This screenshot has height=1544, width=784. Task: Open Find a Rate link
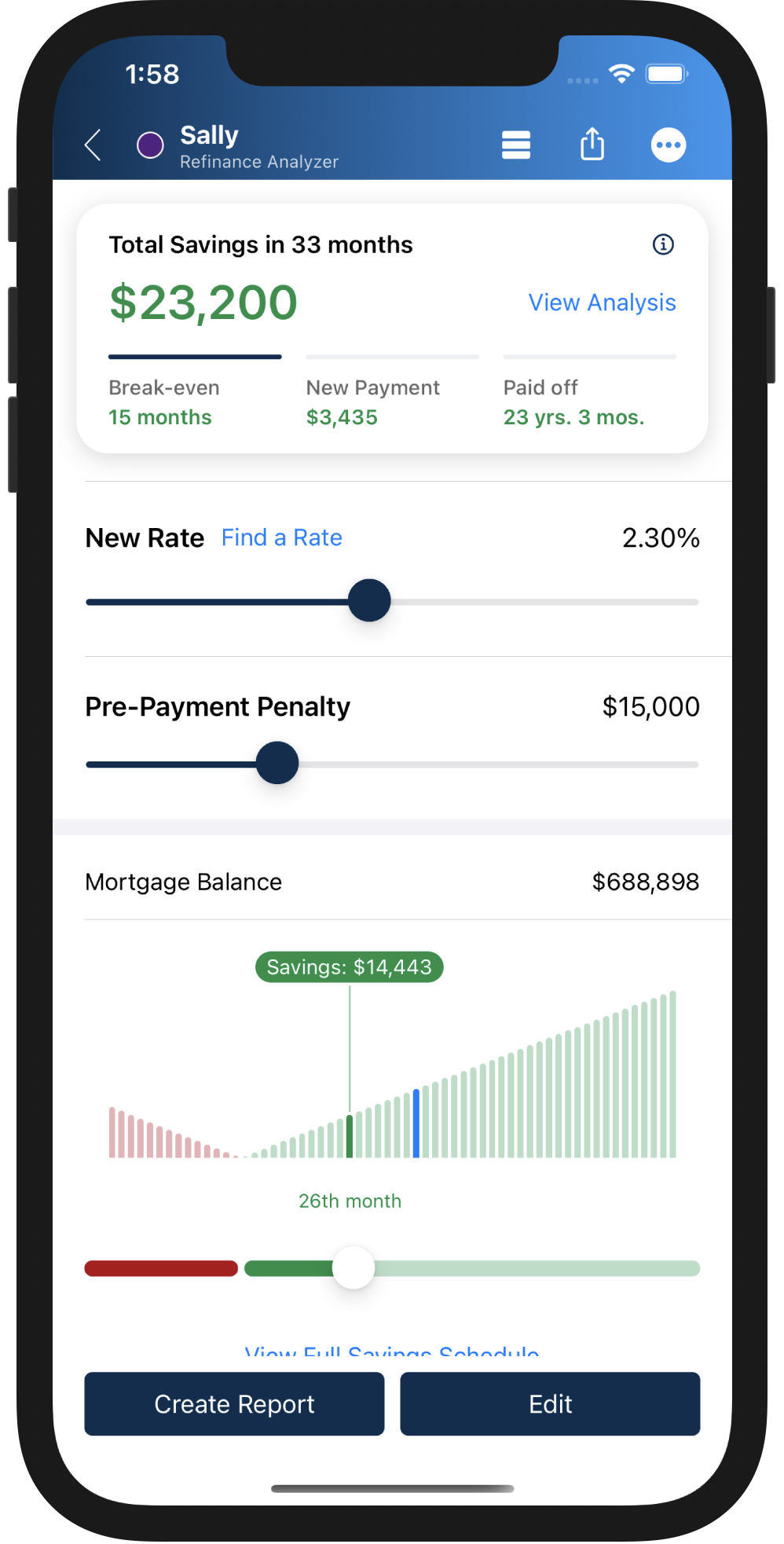282,537
